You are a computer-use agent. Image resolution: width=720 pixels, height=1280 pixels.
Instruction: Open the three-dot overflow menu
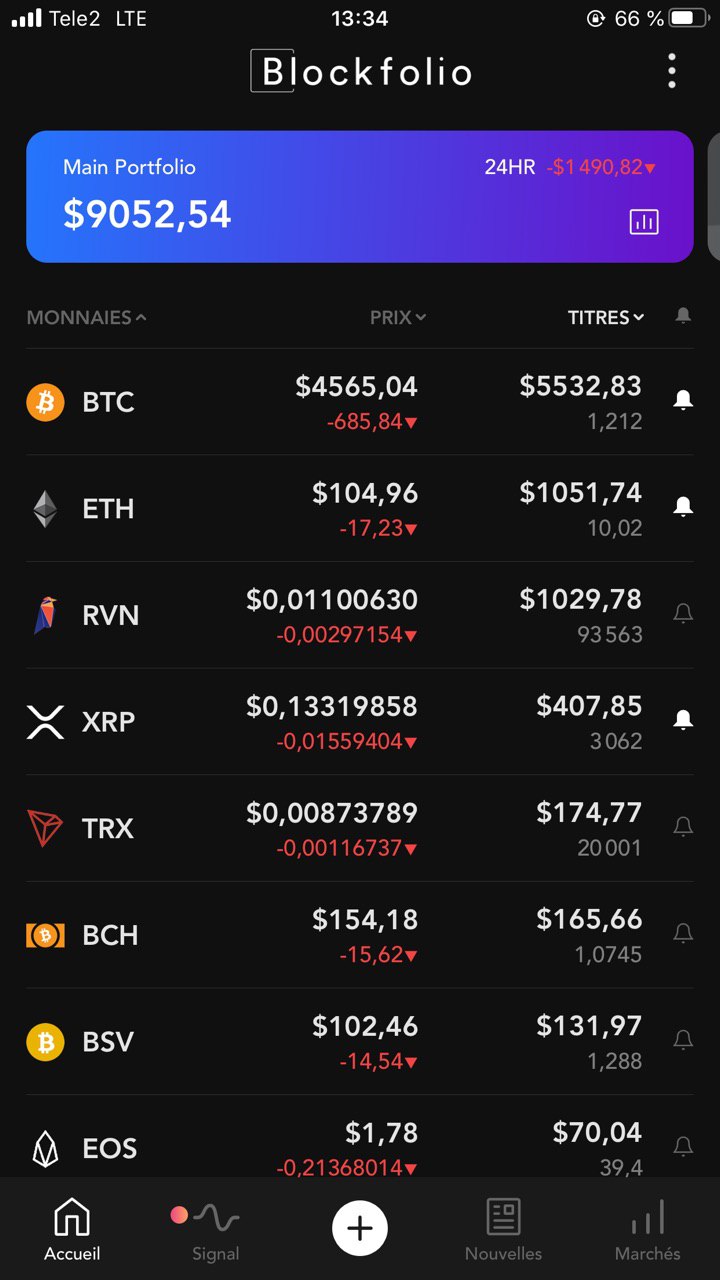(671, 71)
